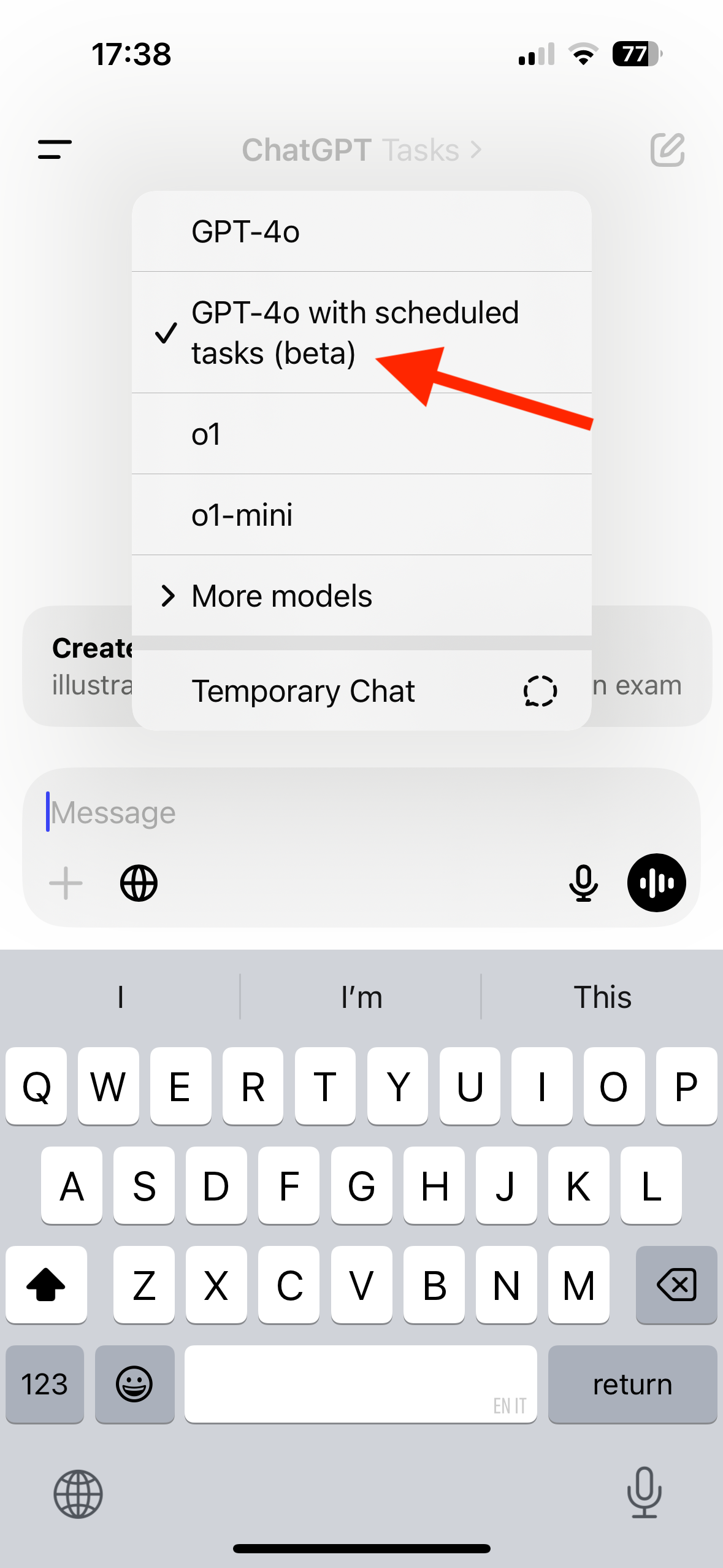Start a Temporary Chat
This screenshot has width=723, height=1568.
coord(361,691)
